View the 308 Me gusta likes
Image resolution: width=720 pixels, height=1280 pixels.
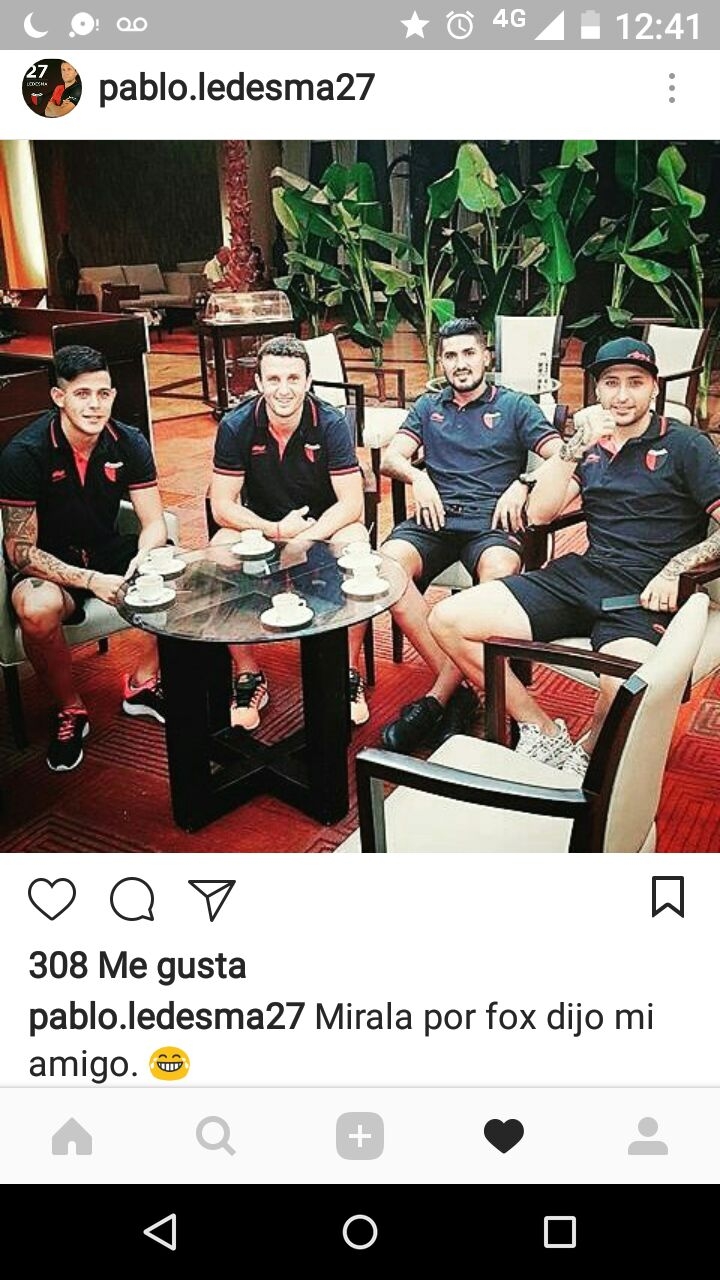click(137, 965)
